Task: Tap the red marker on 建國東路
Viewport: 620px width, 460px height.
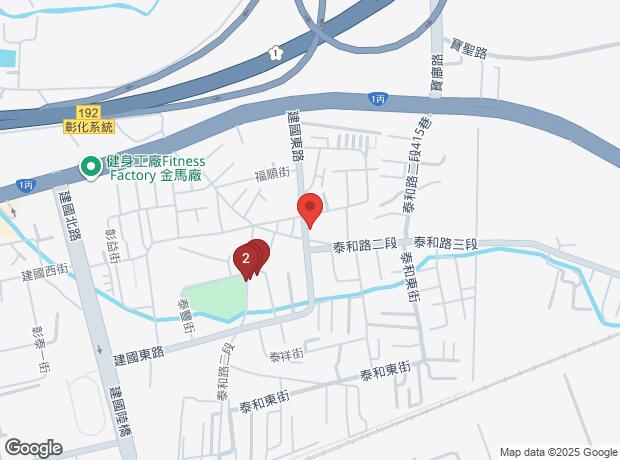Action: (310, 208)
